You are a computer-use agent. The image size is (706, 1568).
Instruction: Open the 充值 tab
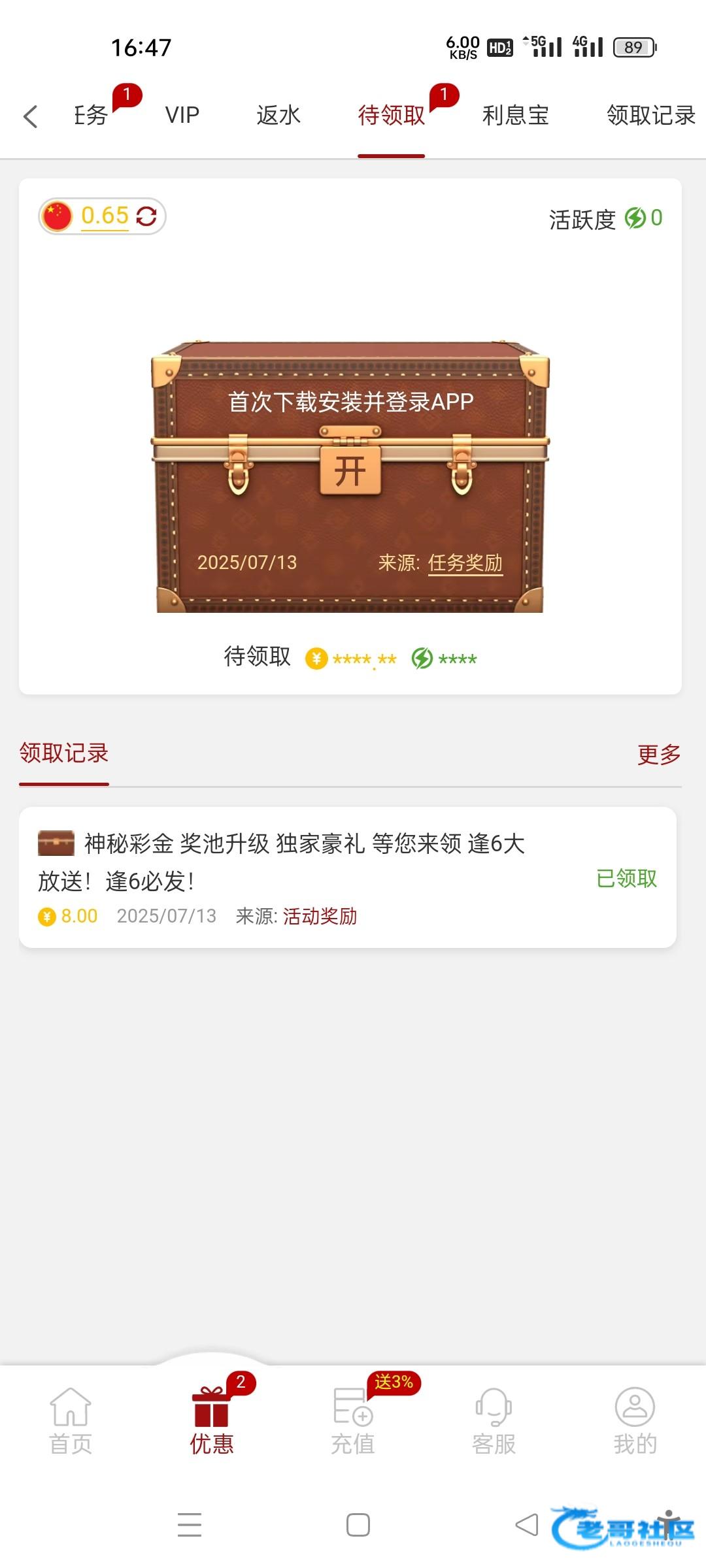click(x=353, y=1420)
